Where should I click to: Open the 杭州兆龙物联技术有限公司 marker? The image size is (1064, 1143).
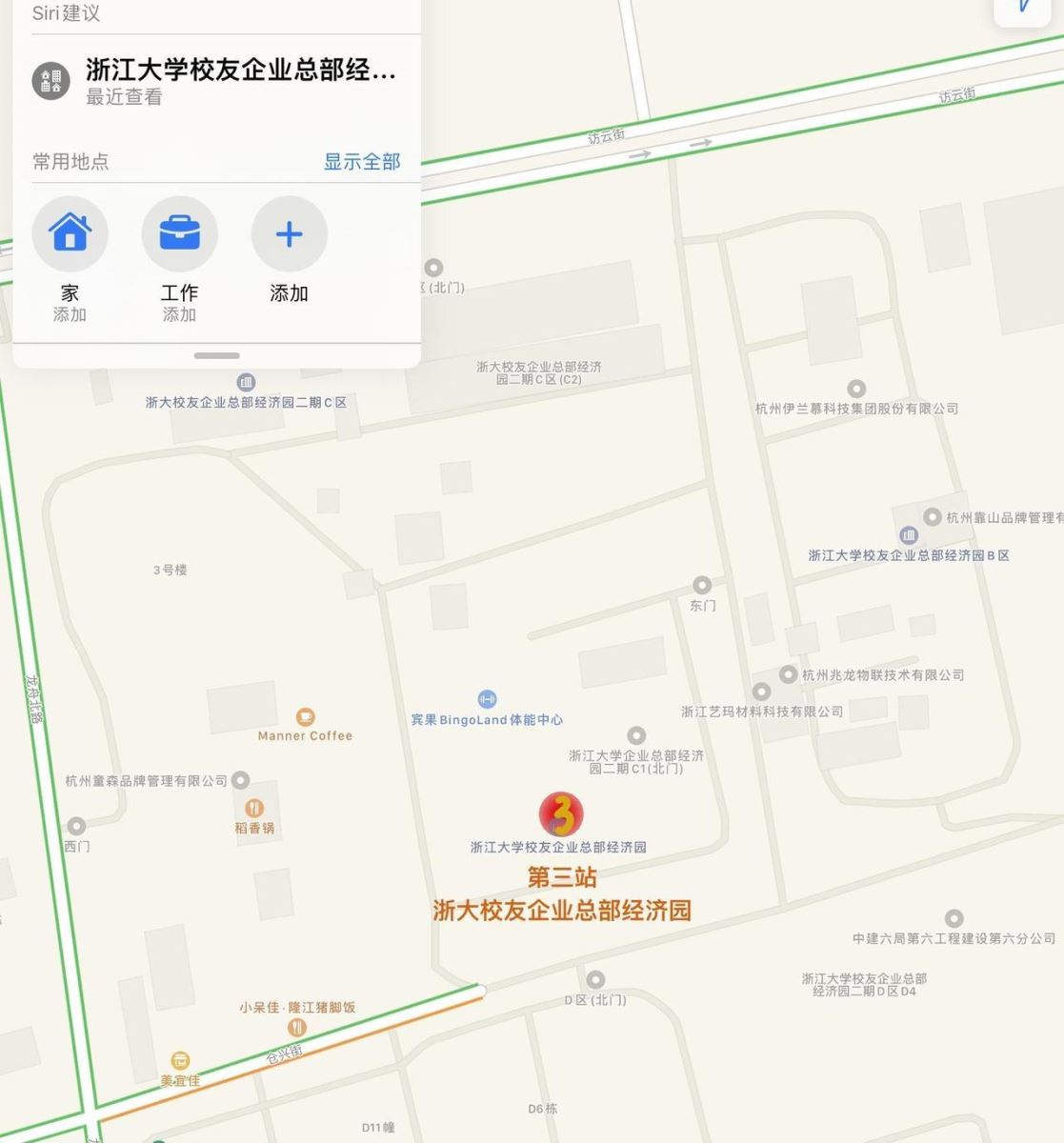click(788, 674)
